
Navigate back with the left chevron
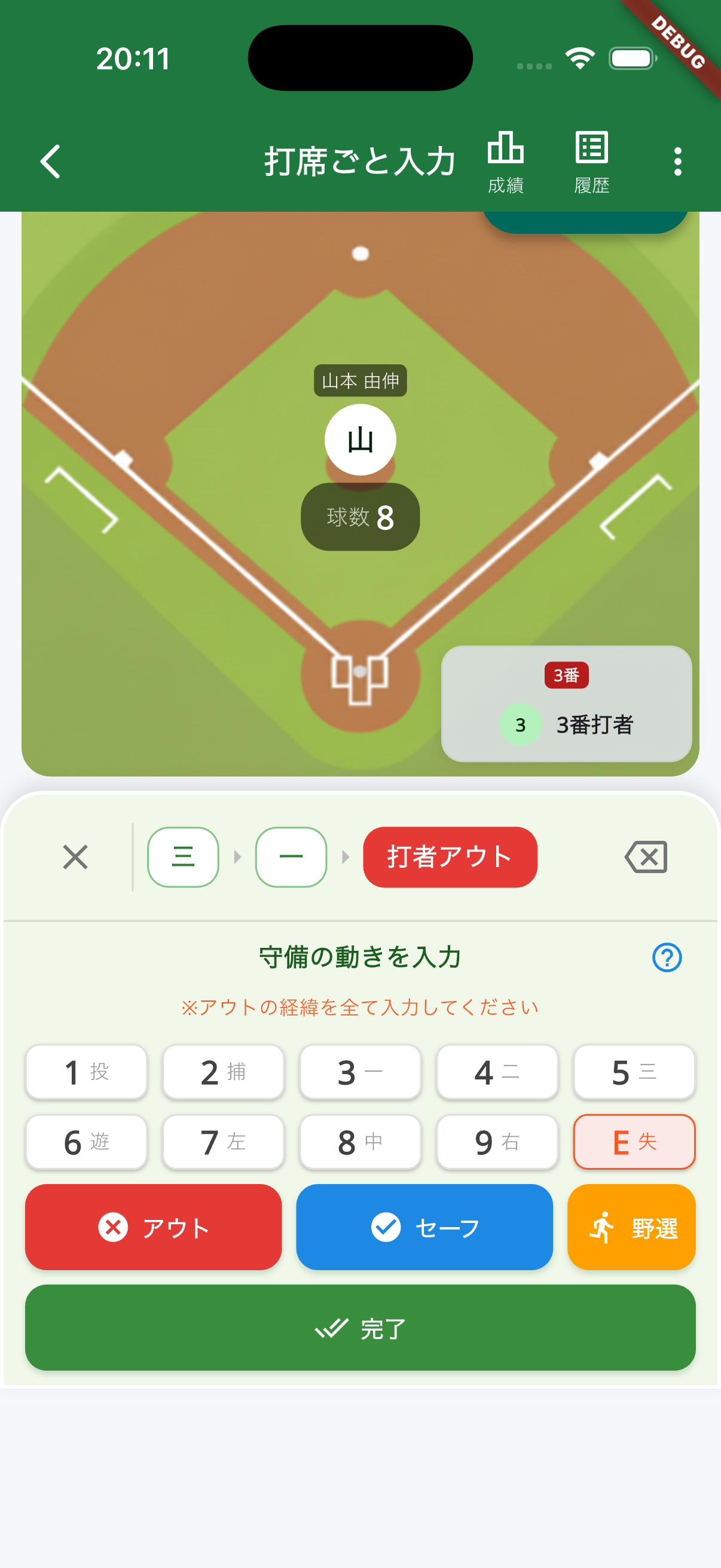pos(50,161)
